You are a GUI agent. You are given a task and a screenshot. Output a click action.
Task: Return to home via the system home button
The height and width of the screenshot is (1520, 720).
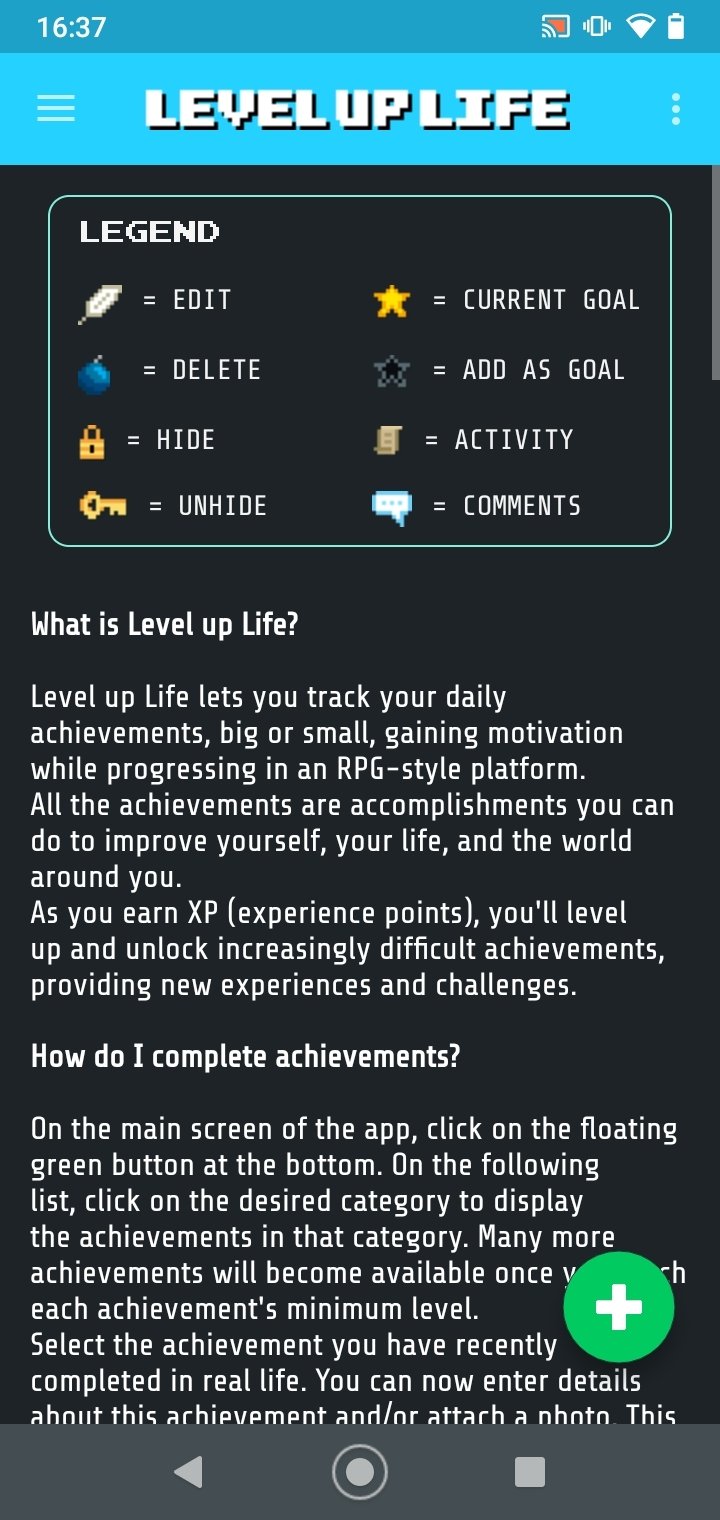360,1472
